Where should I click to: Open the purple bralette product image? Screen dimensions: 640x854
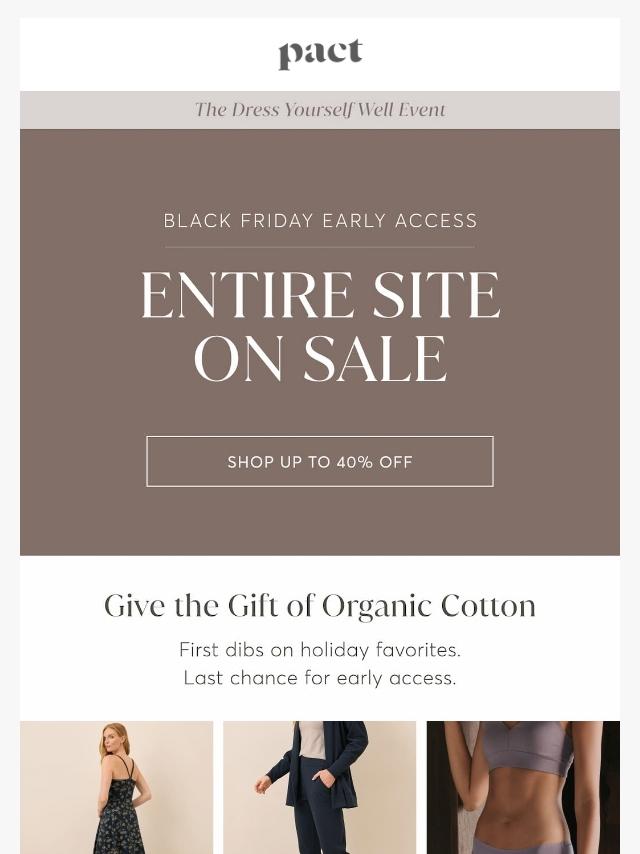coord(523,787)
